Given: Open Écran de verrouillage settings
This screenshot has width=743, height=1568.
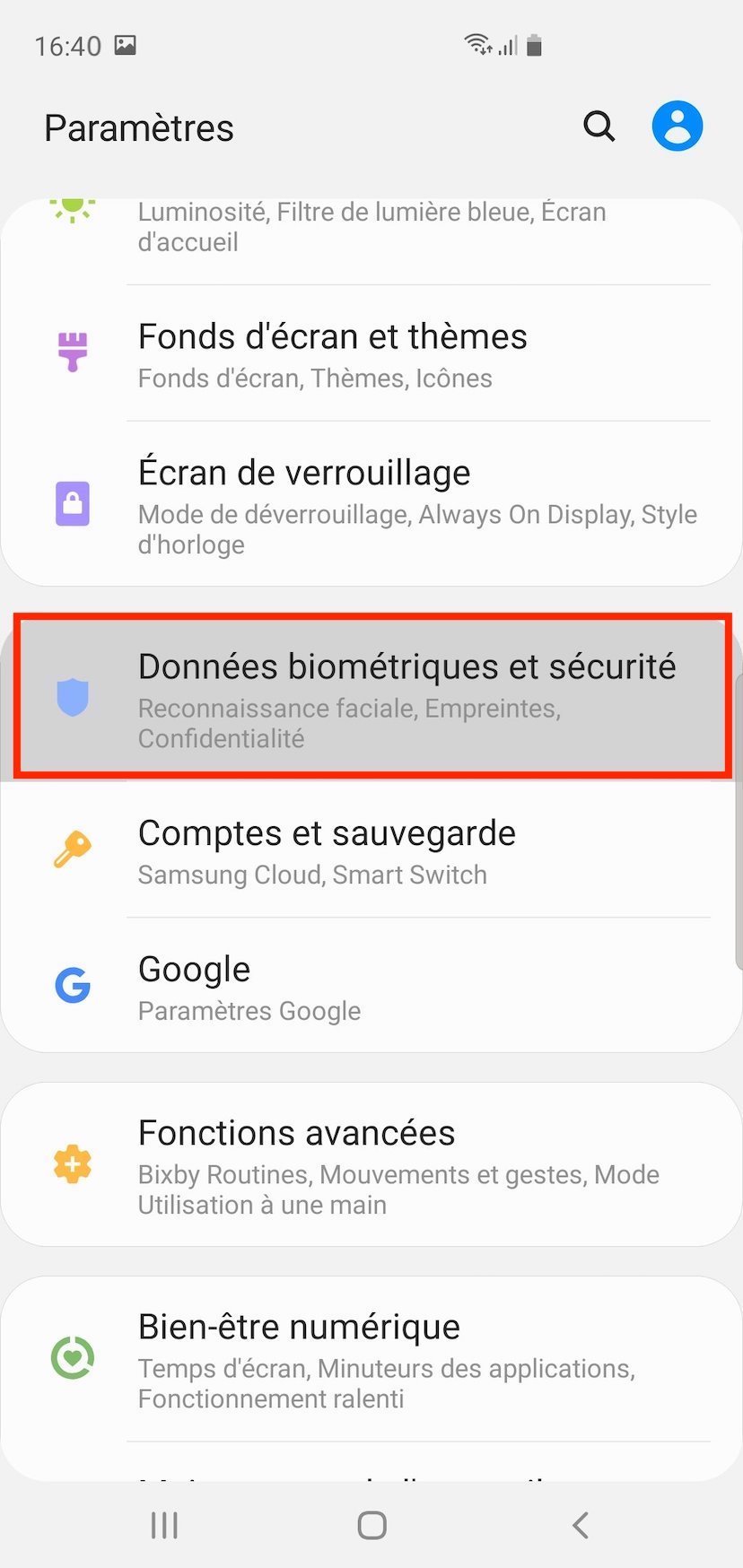Looking at the screenshot, I should [371, 505].
